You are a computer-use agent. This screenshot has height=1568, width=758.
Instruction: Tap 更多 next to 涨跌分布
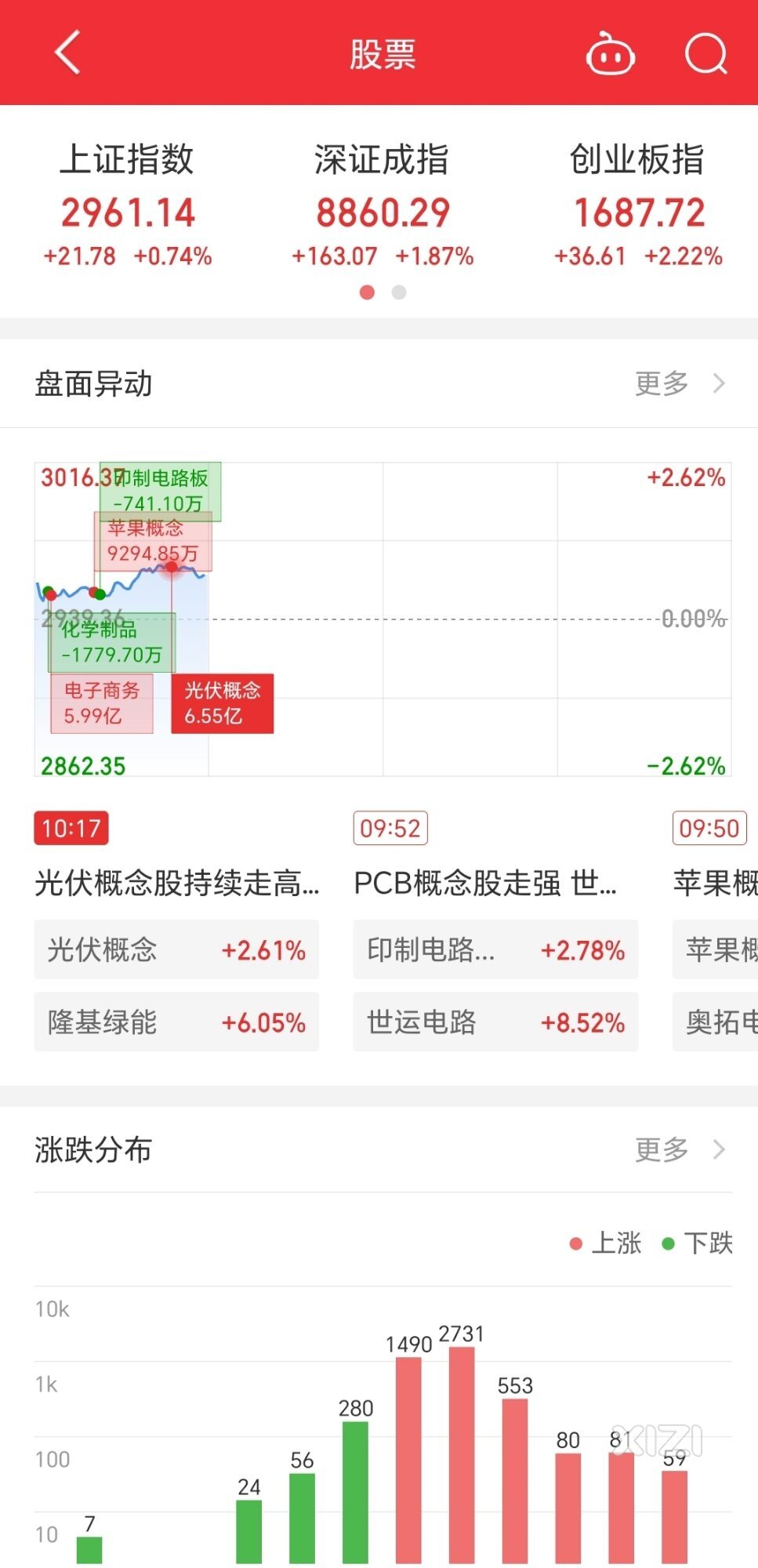(x=680, y=1149)
